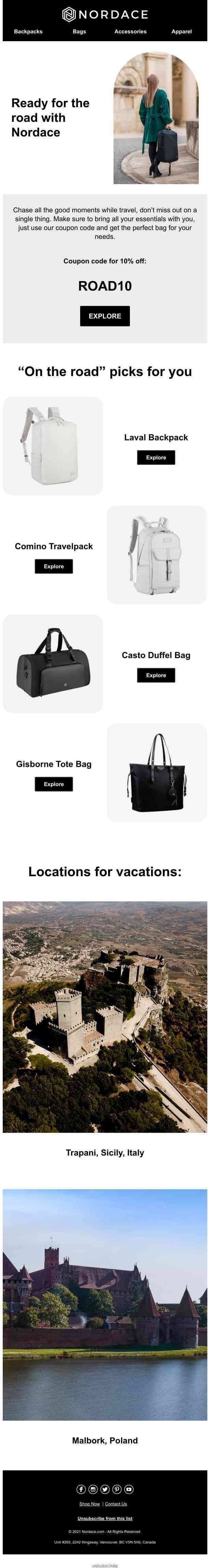Viewport: 208px width, 1568px height.
Task: Open the Backpacks category link
Action: [x=28, y=31]
